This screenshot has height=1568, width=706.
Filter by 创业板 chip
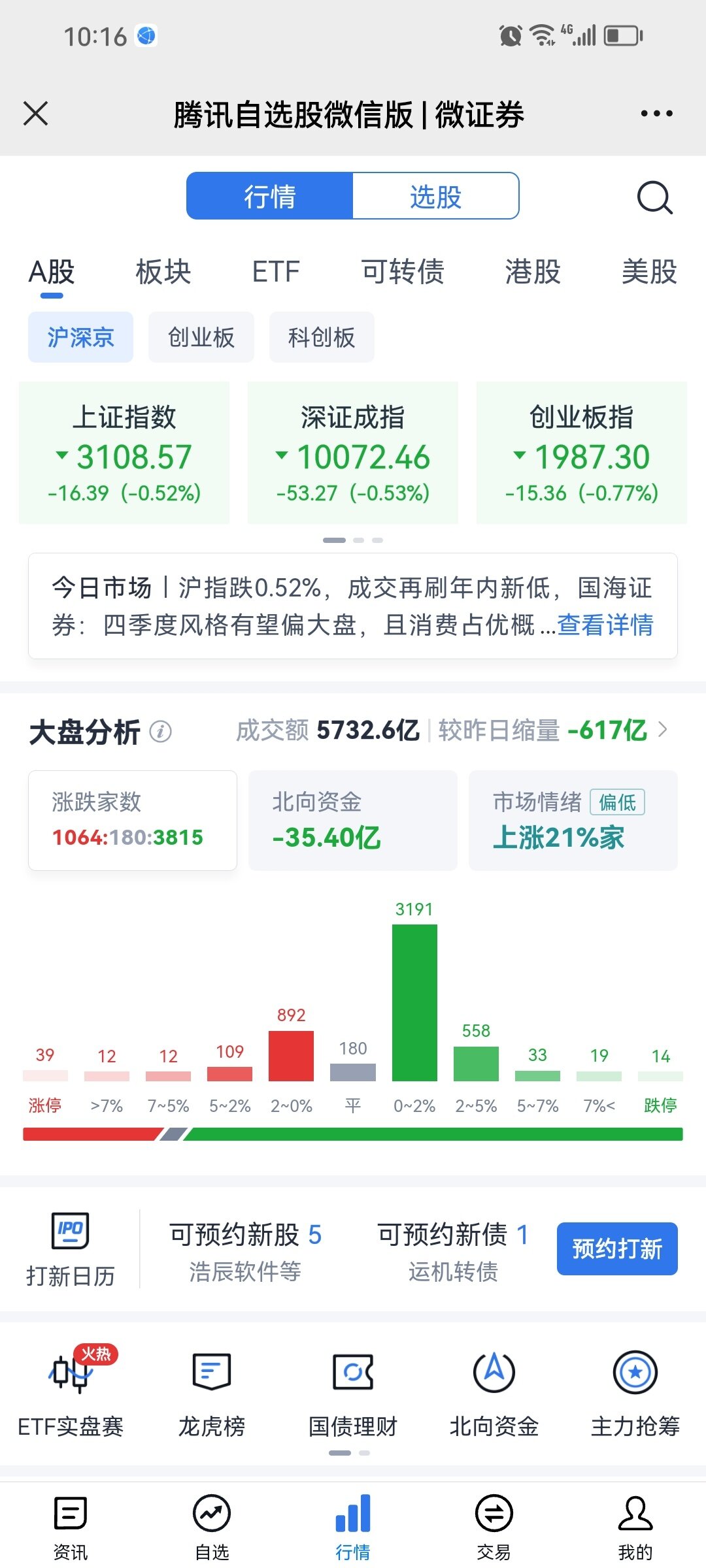pos(201,337)
